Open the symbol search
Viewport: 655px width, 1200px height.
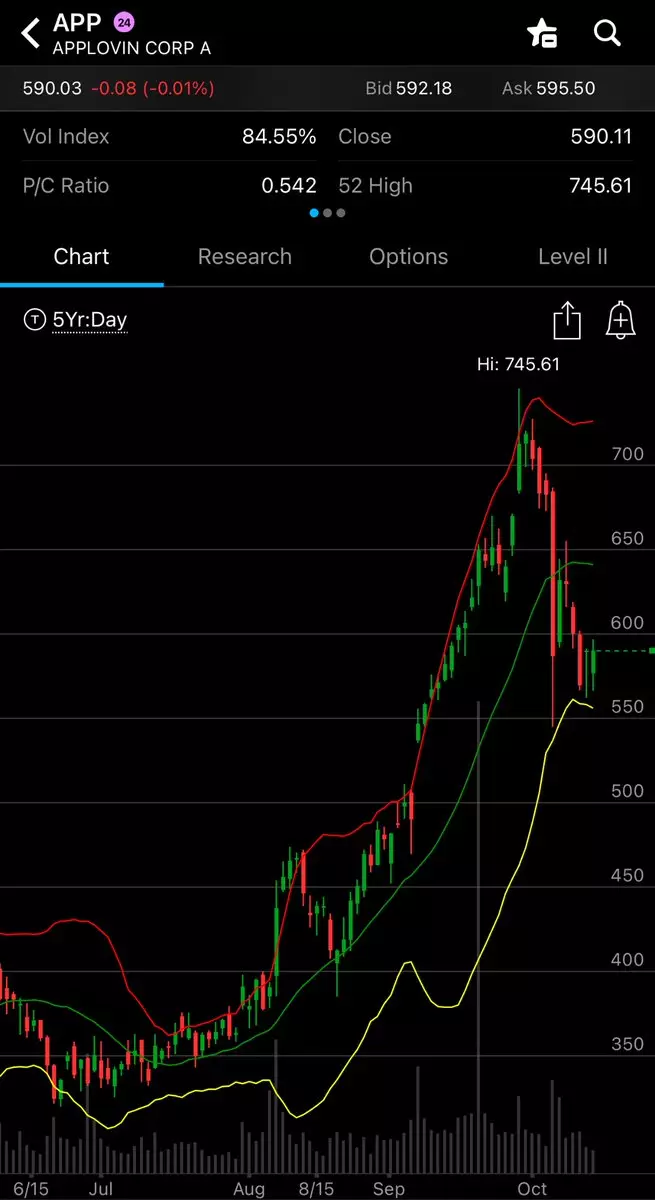point(607,33)
